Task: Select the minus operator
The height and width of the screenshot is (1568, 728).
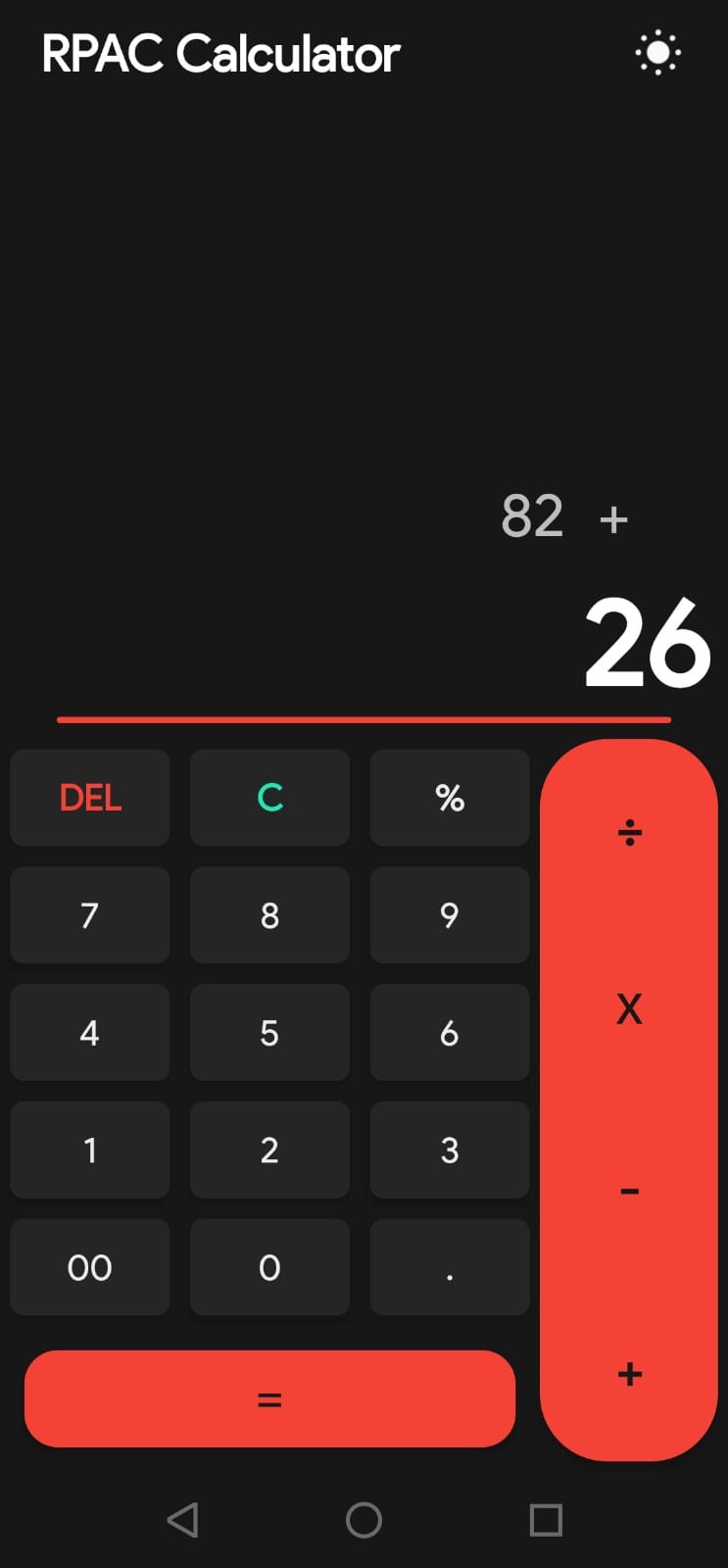Action: [629, 1191]
